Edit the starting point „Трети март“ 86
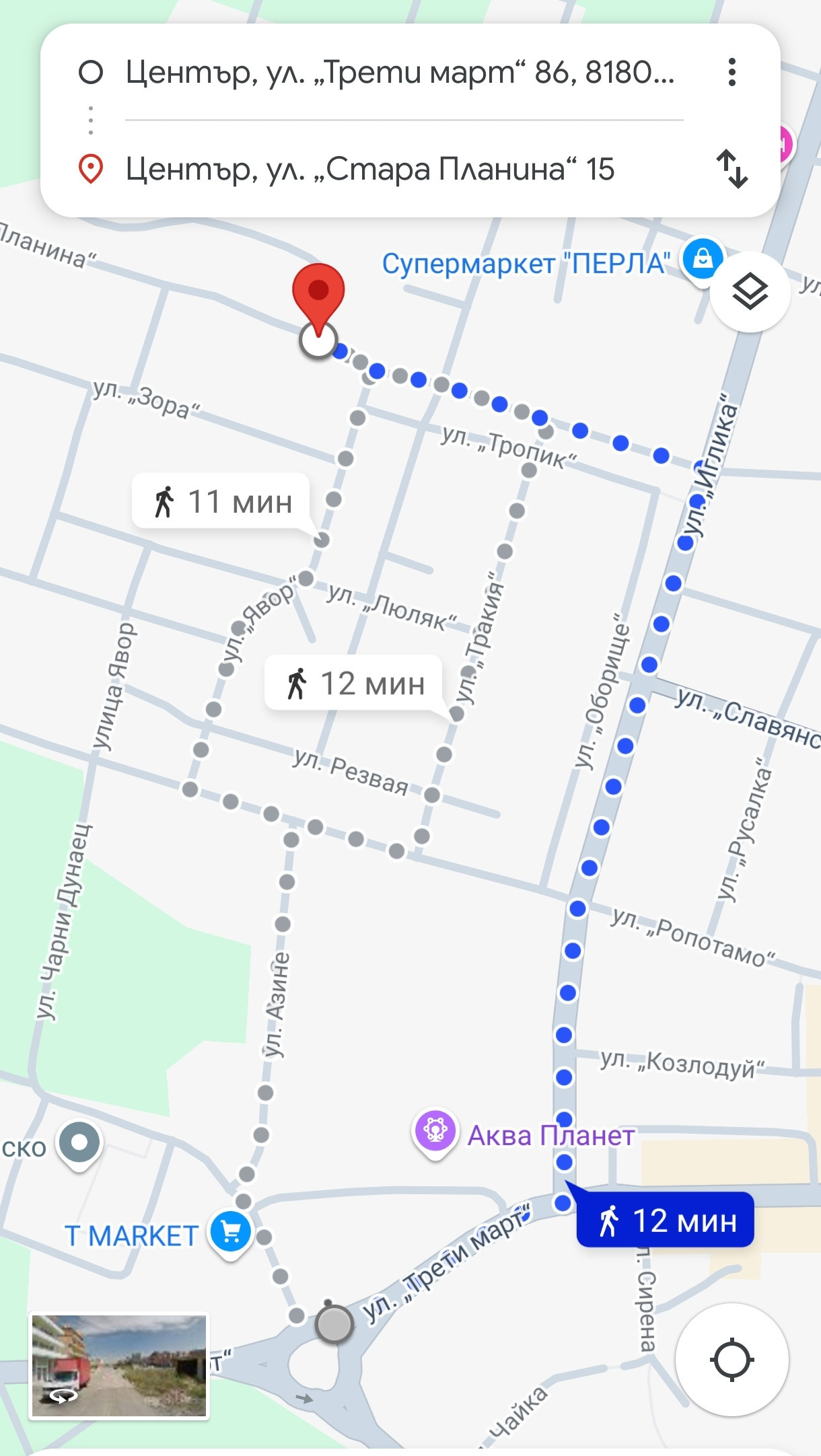The width and height of the screenshot is (821, 1456). [x=400, y=73]
